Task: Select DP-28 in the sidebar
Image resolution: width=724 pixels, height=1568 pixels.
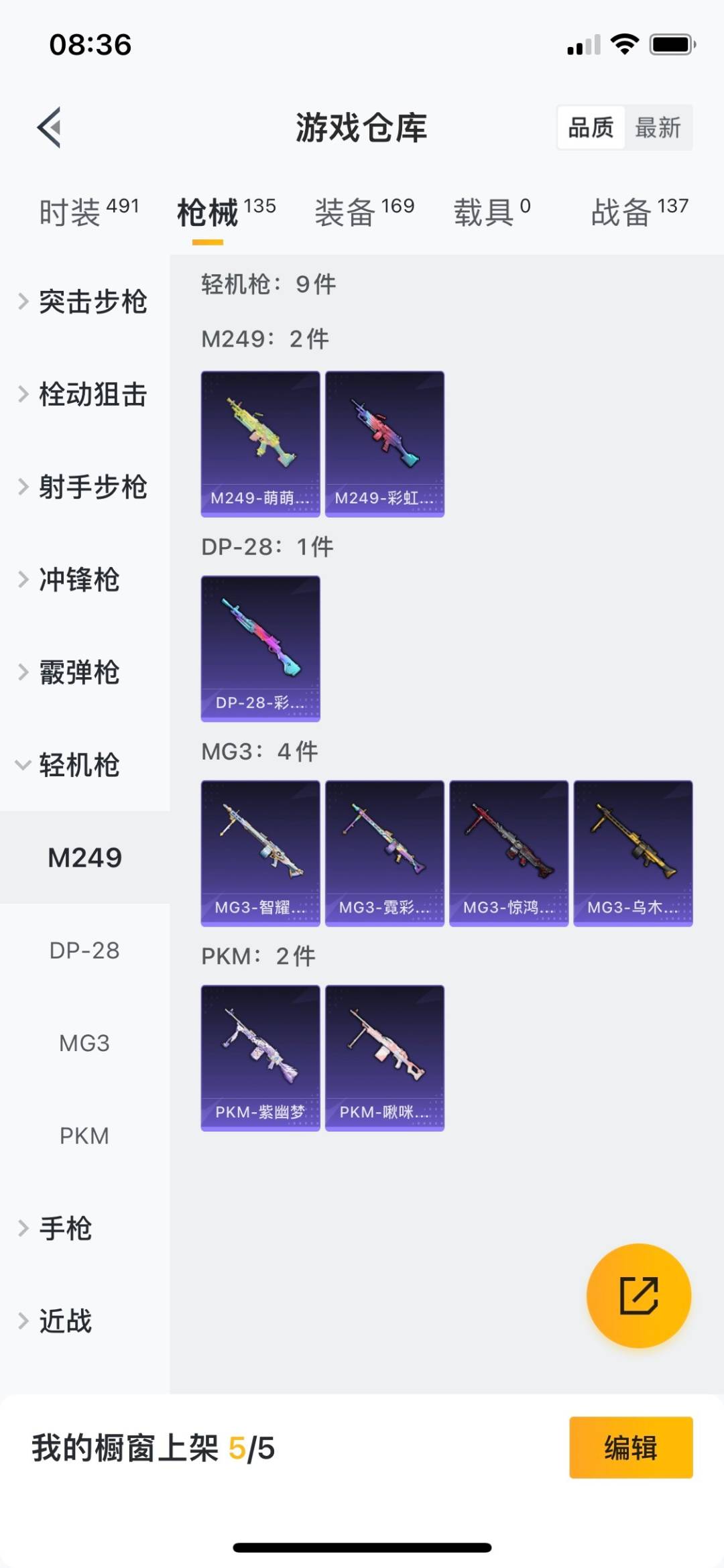Action: [84, 950]
